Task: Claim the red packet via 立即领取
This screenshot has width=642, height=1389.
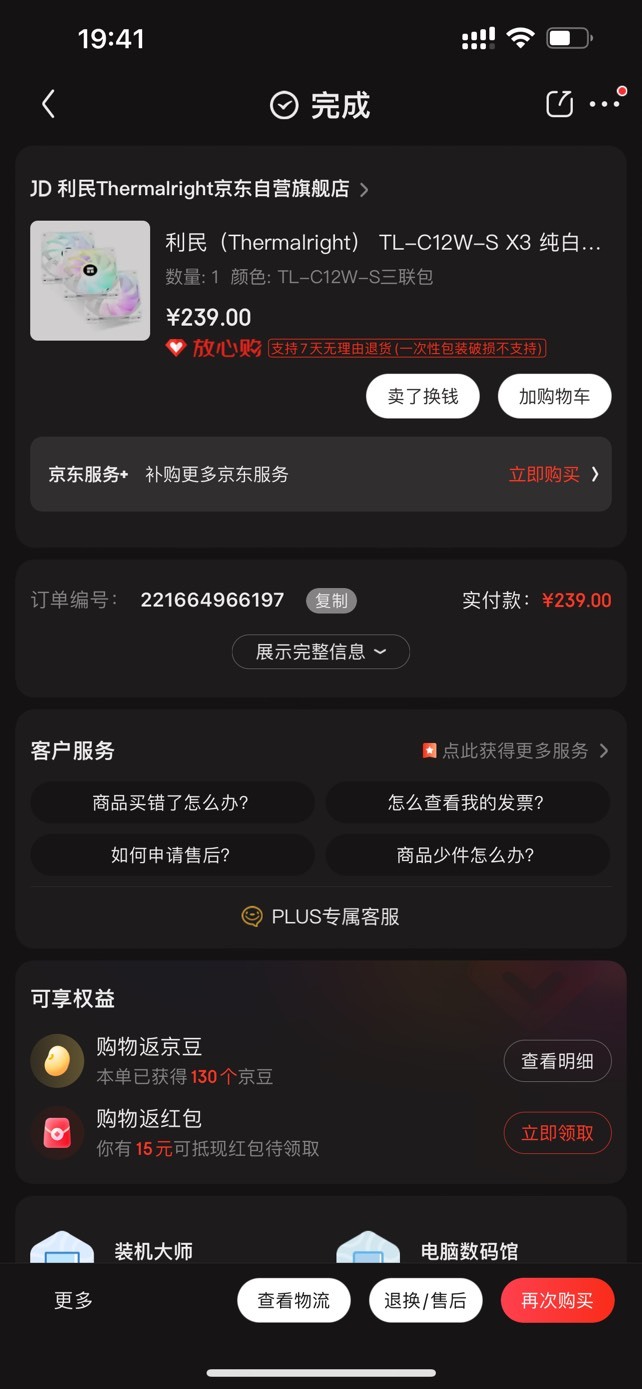Action: pyautogui.click(x=557, y=1133)
